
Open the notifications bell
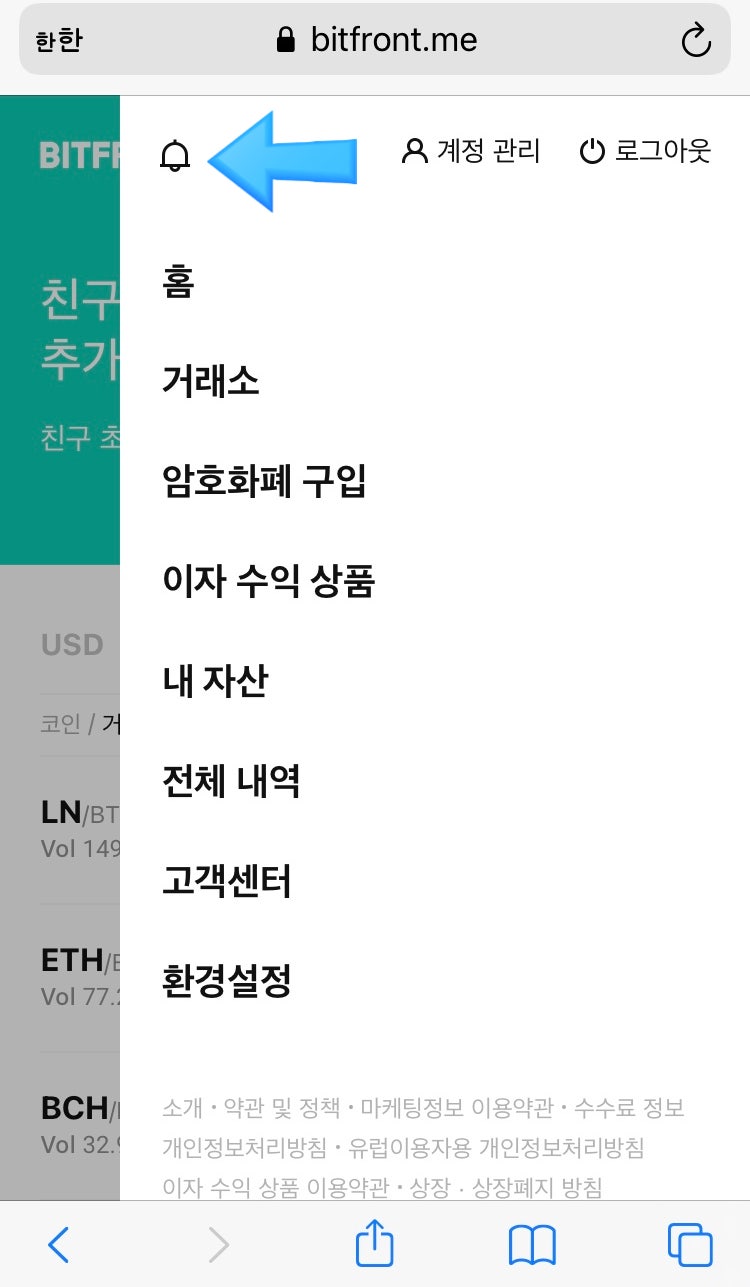(x=175, y=156)
